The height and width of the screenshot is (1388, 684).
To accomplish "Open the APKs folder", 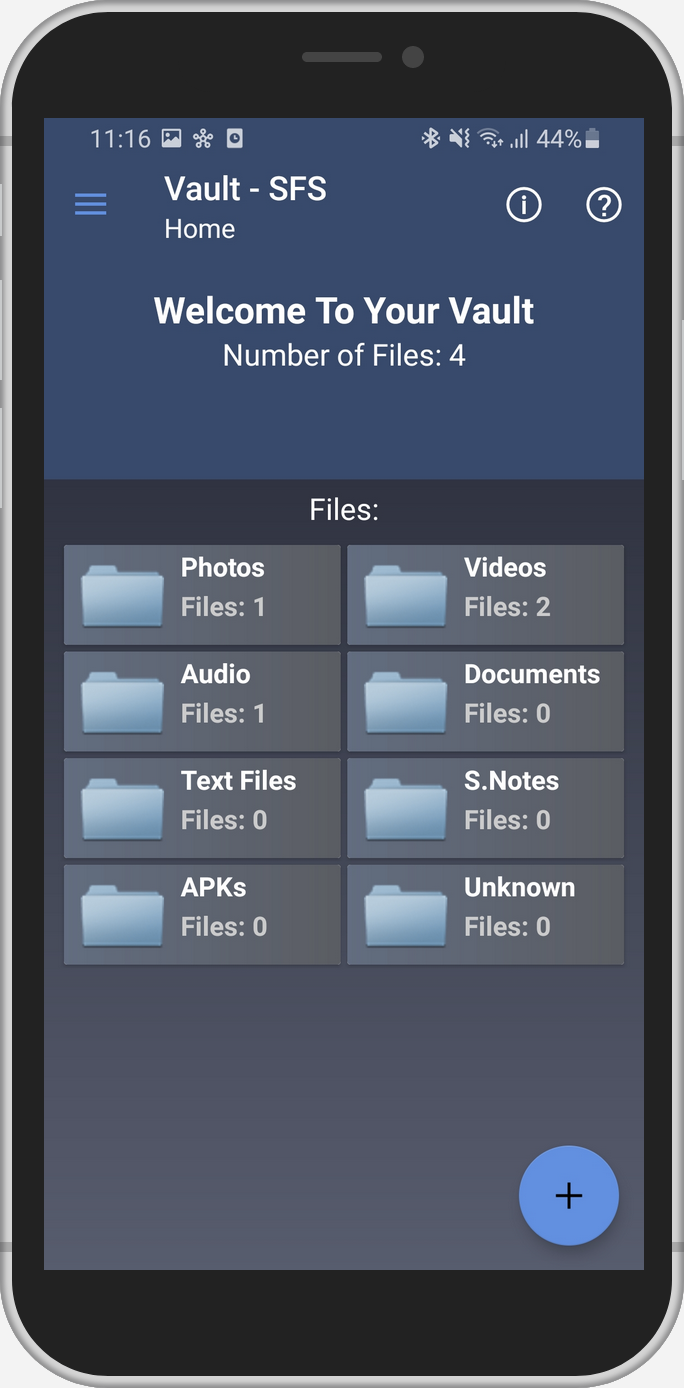I will click(202, 915).
